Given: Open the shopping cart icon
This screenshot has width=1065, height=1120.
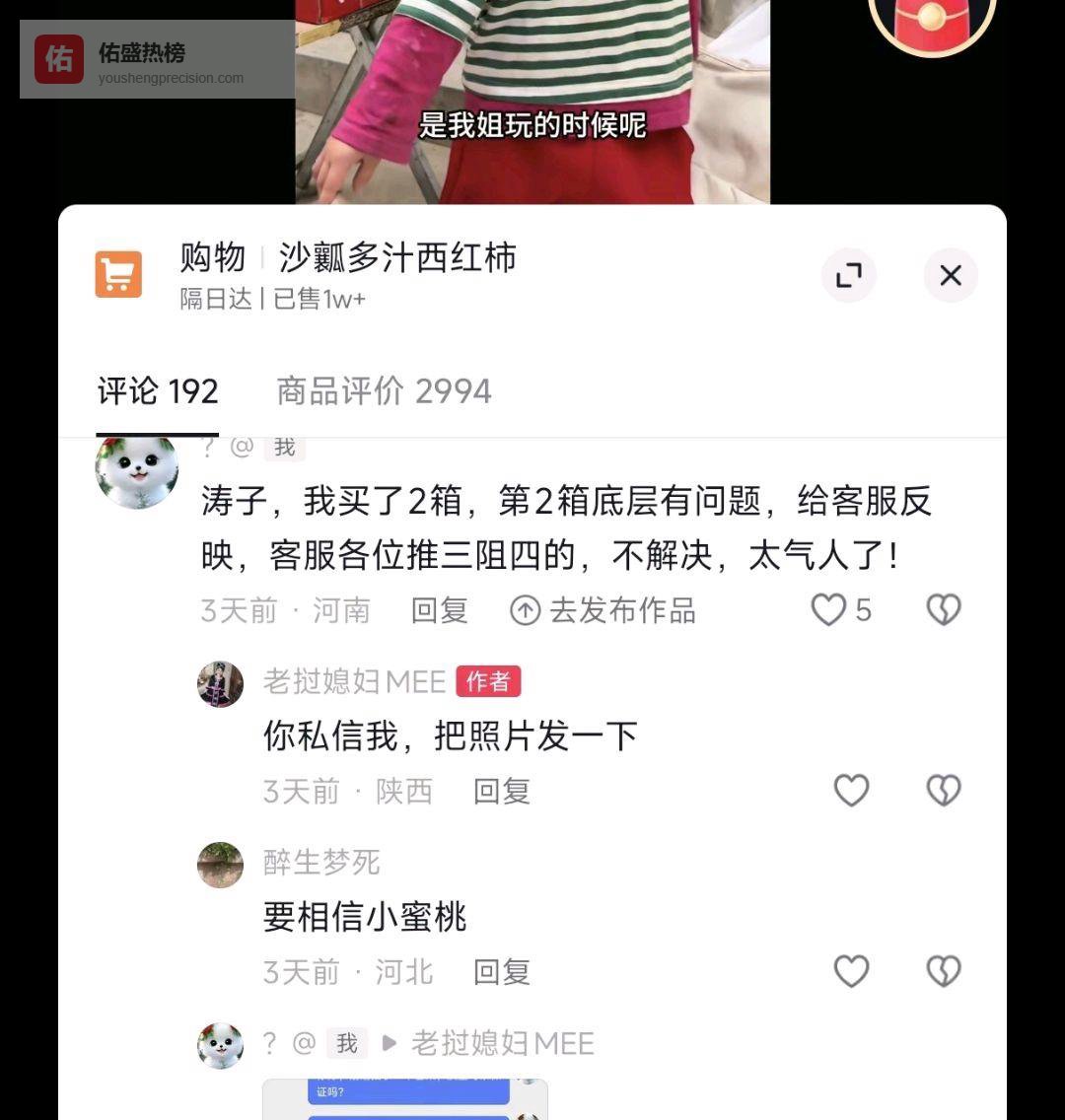Looking at the screenshot, I should (x=118, y=274).
